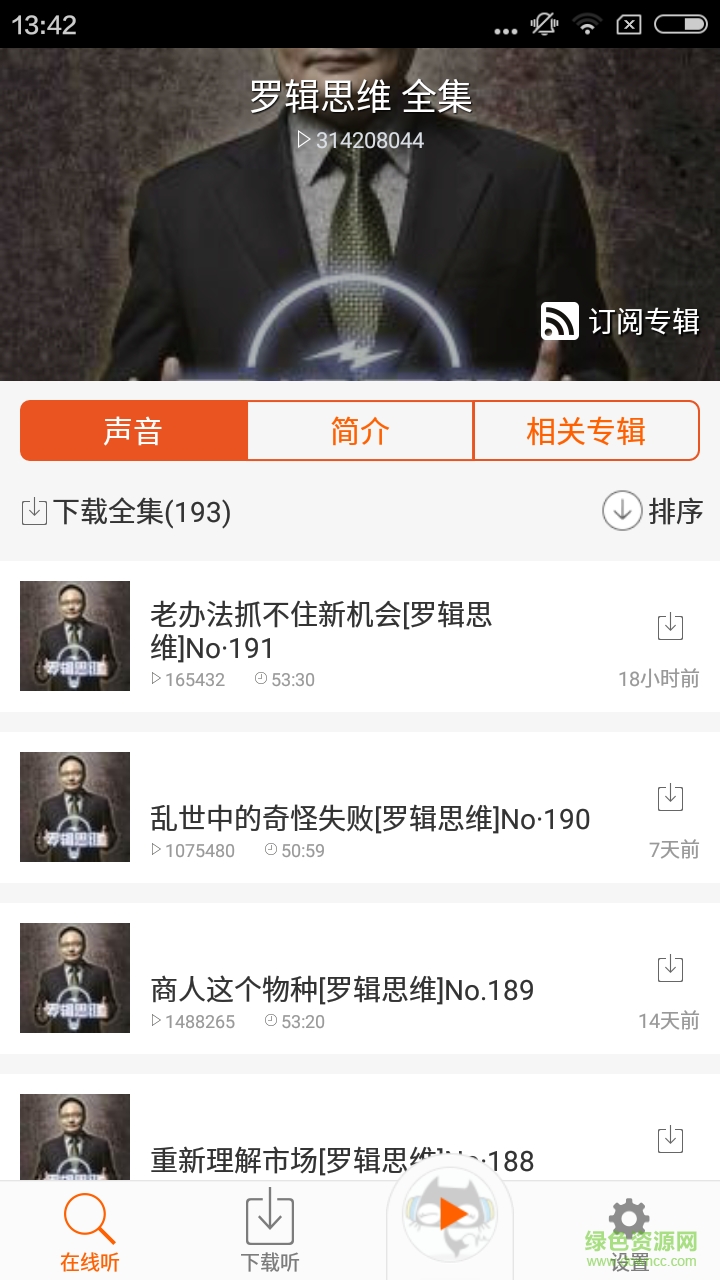This screenshot has height=1280, width=720.
Task: Tap the play count under No.190
Action: [192, 851]
